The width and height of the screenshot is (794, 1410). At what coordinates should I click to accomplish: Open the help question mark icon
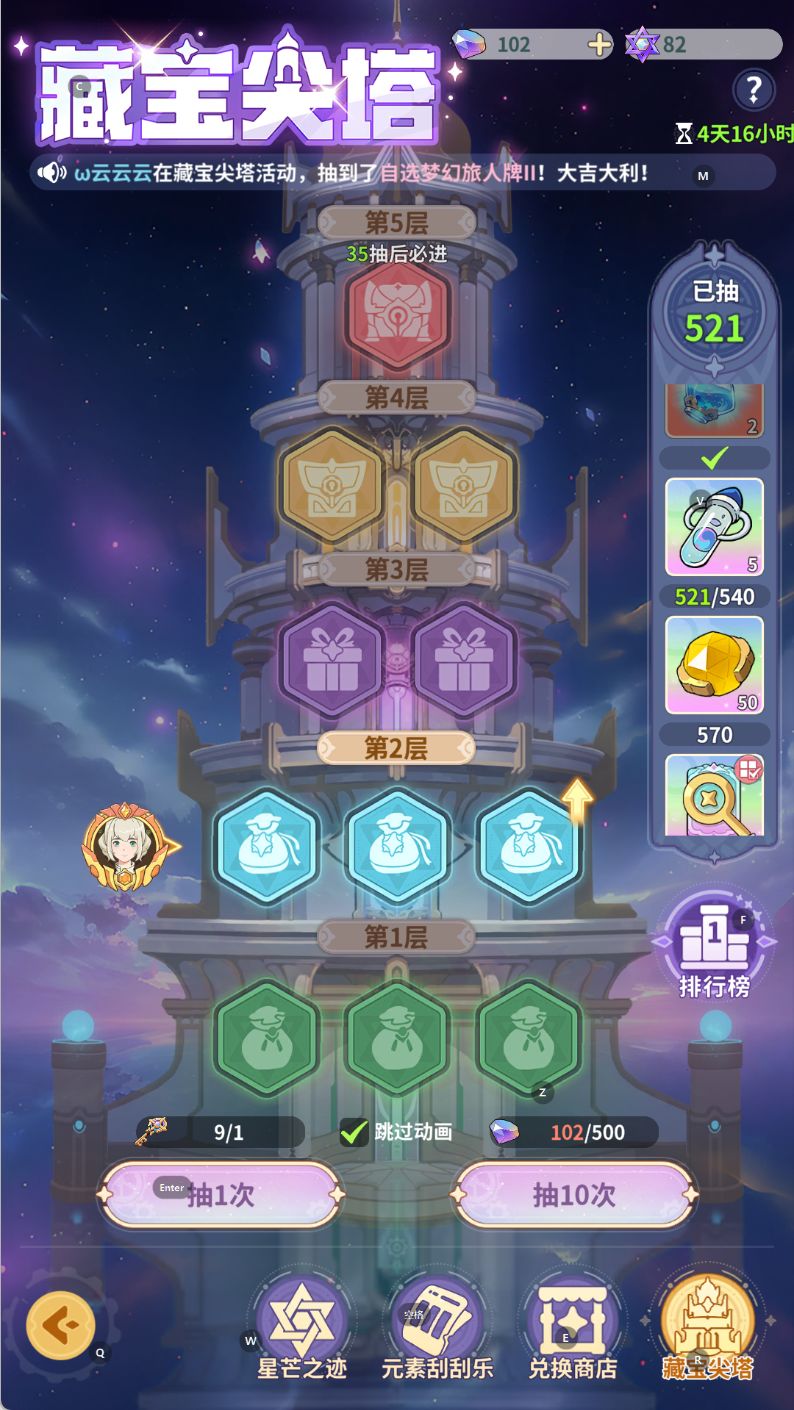coord(755,90)
